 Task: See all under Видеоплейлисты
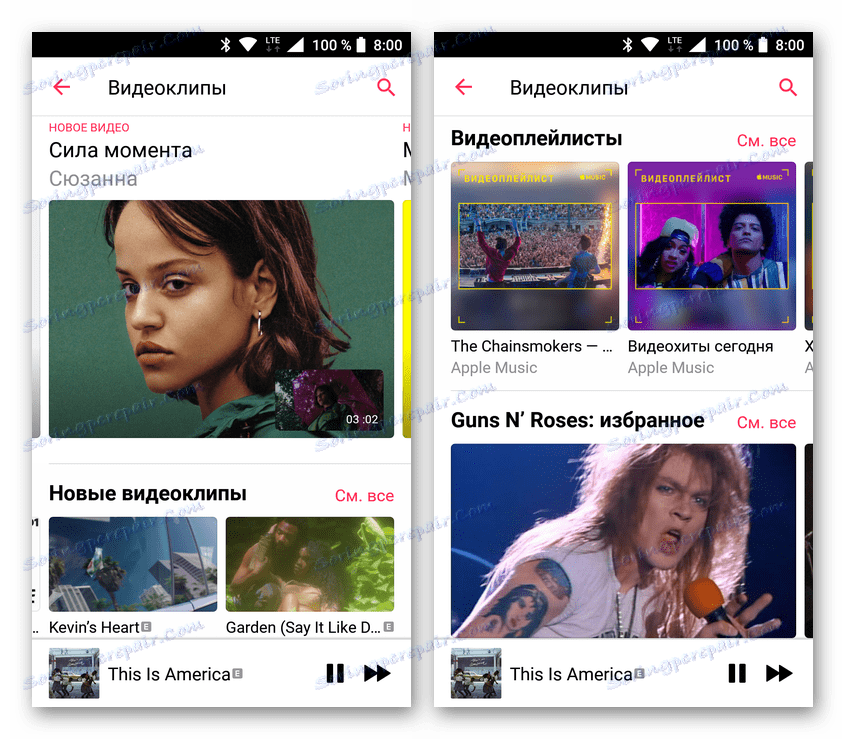pos(766,140)
